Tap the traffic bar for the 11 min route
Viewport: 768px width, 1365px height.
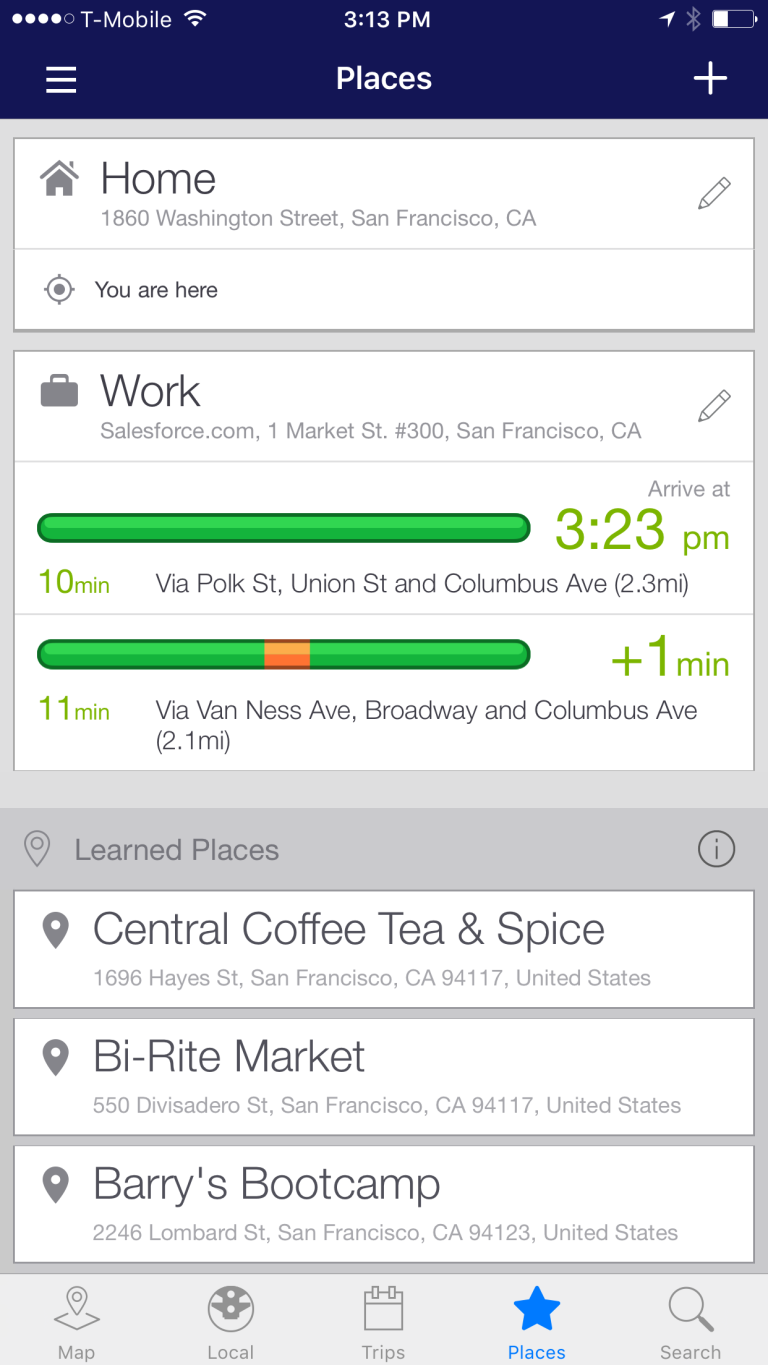coord(283,654)
